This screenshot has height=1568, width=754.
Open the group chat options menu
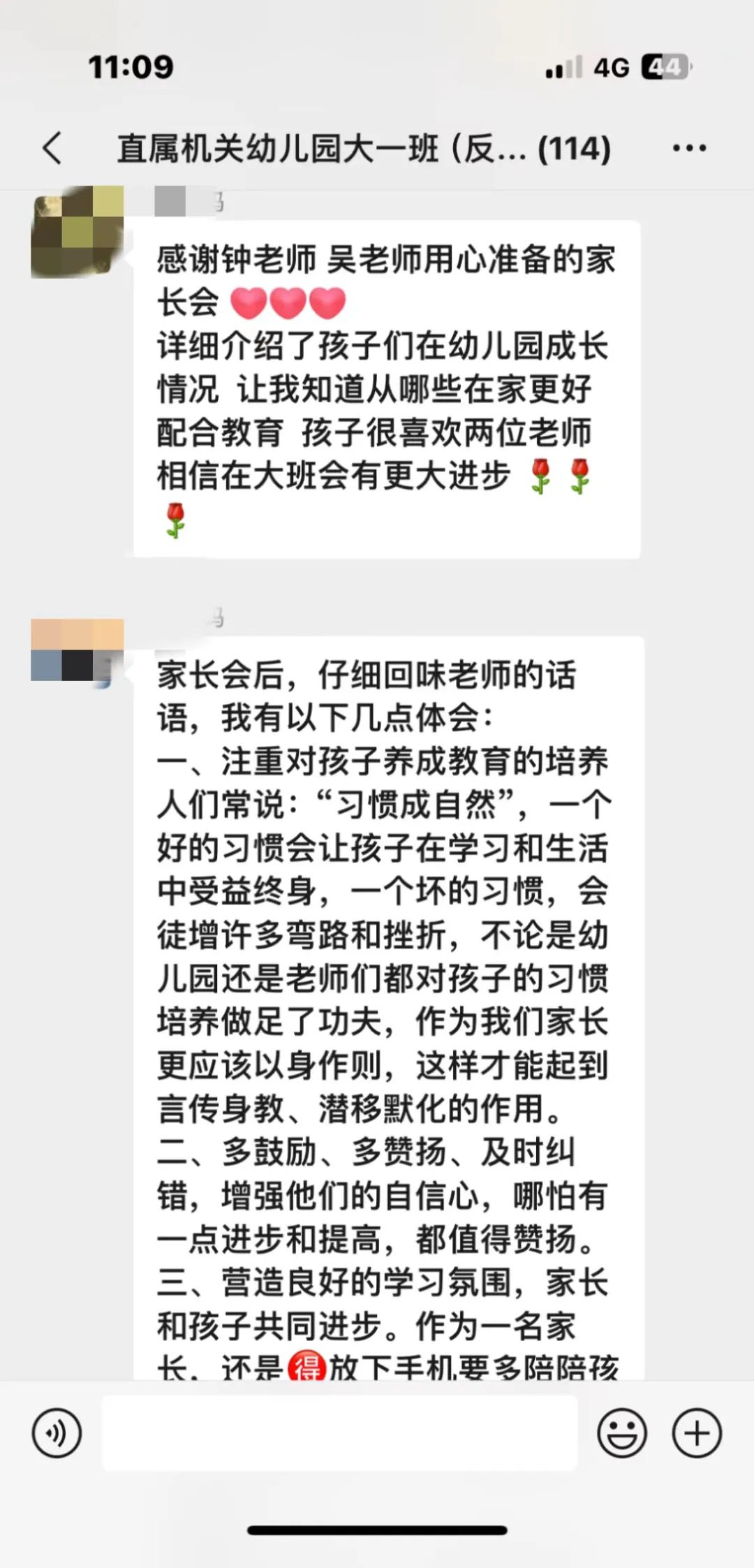pos(689,148)
